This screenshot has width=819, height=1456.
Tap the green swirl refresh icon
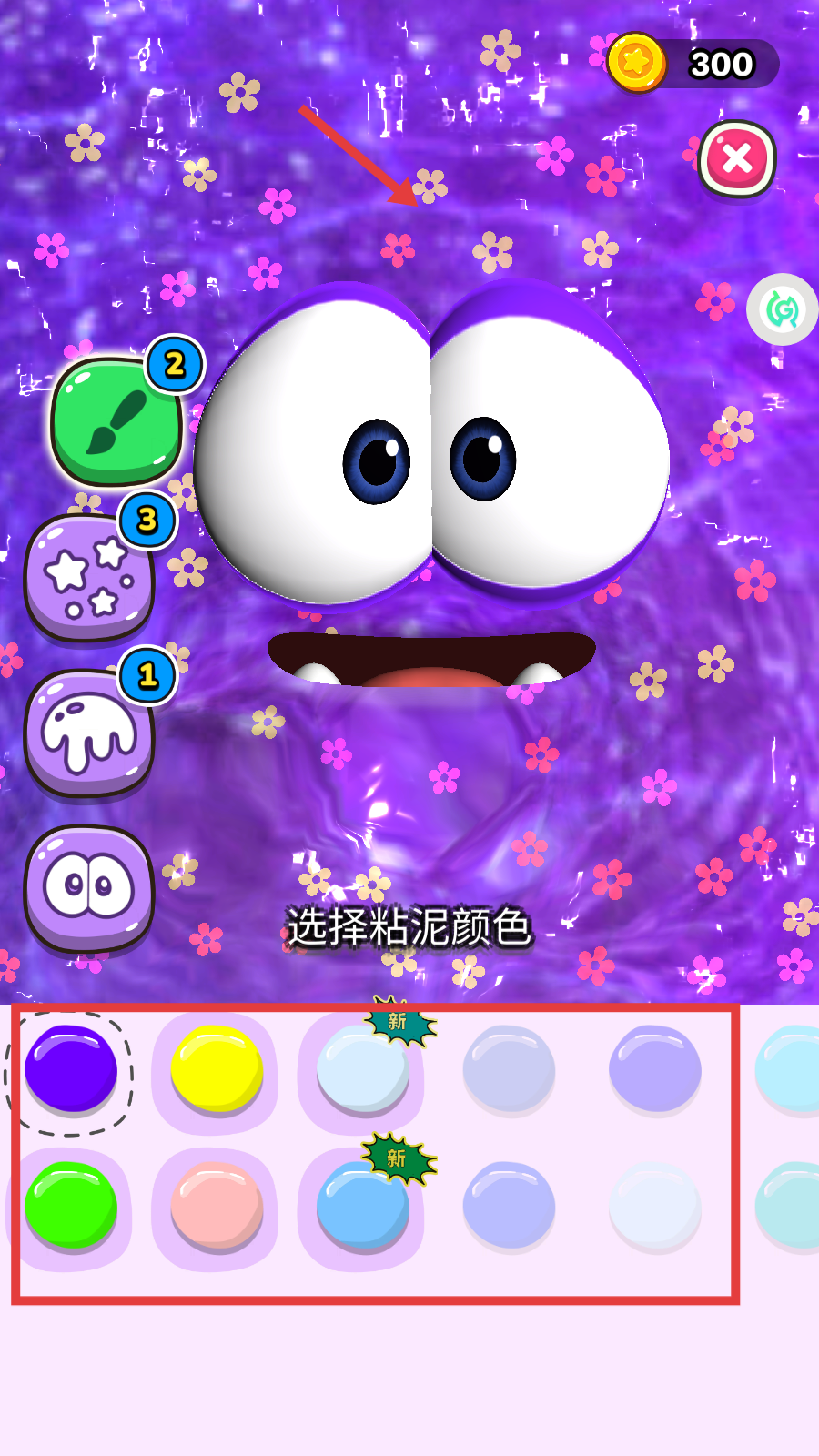[x=782, y=309]
